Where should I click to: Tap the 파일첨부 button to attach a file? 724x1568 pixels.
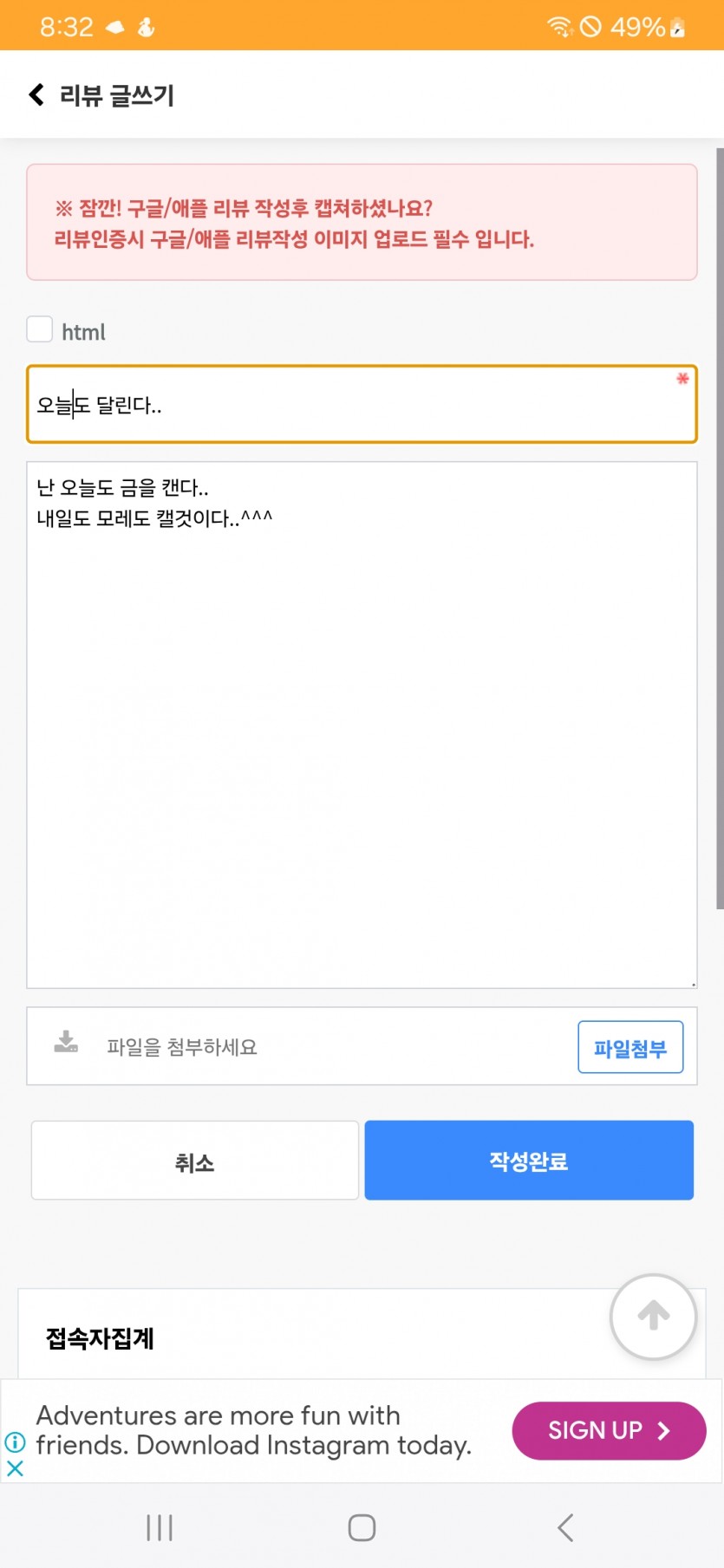point(630,1047)
